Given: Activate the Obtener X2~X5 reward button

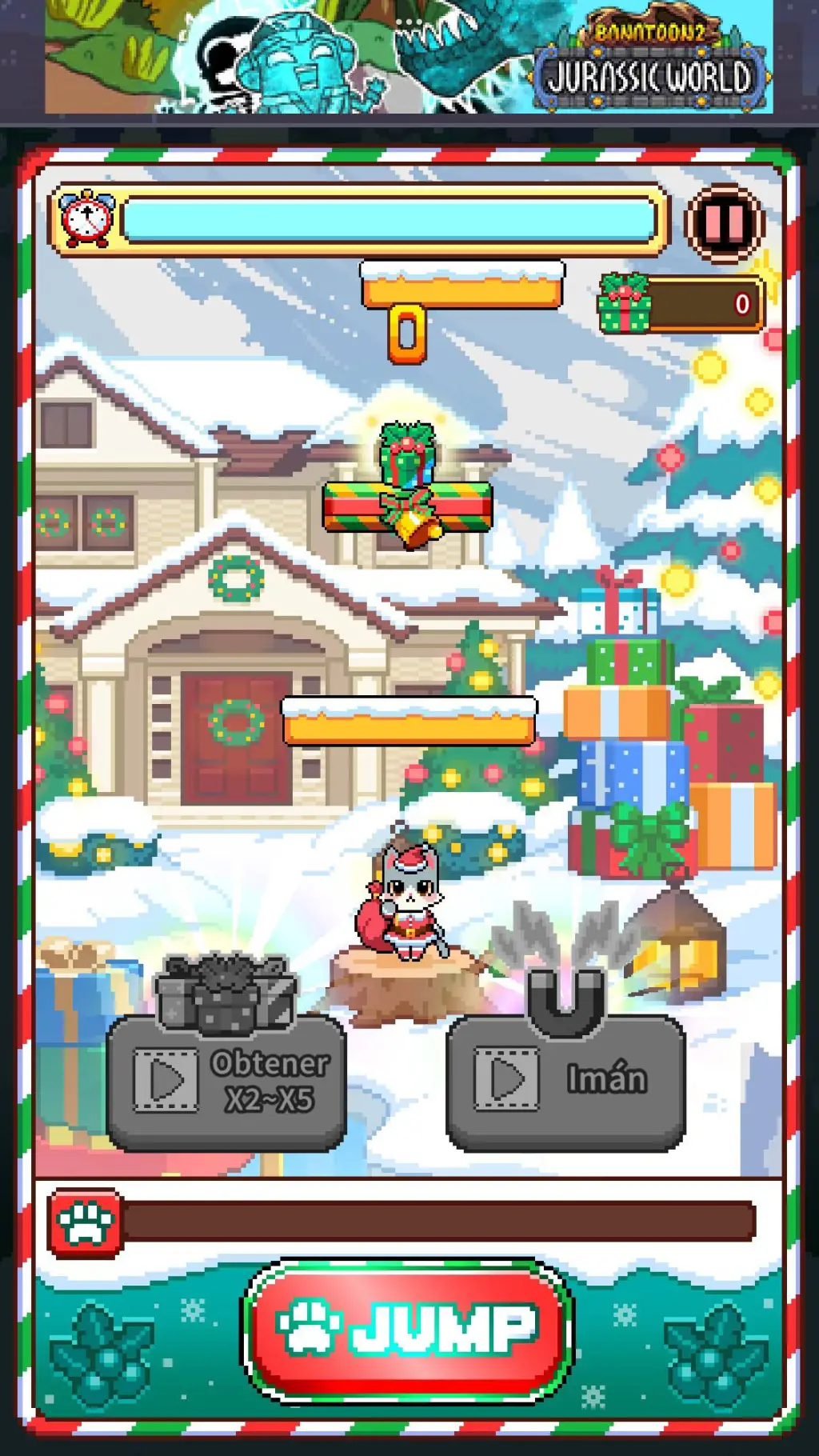Looking at the screenshot, I should tap(230, 1078).
